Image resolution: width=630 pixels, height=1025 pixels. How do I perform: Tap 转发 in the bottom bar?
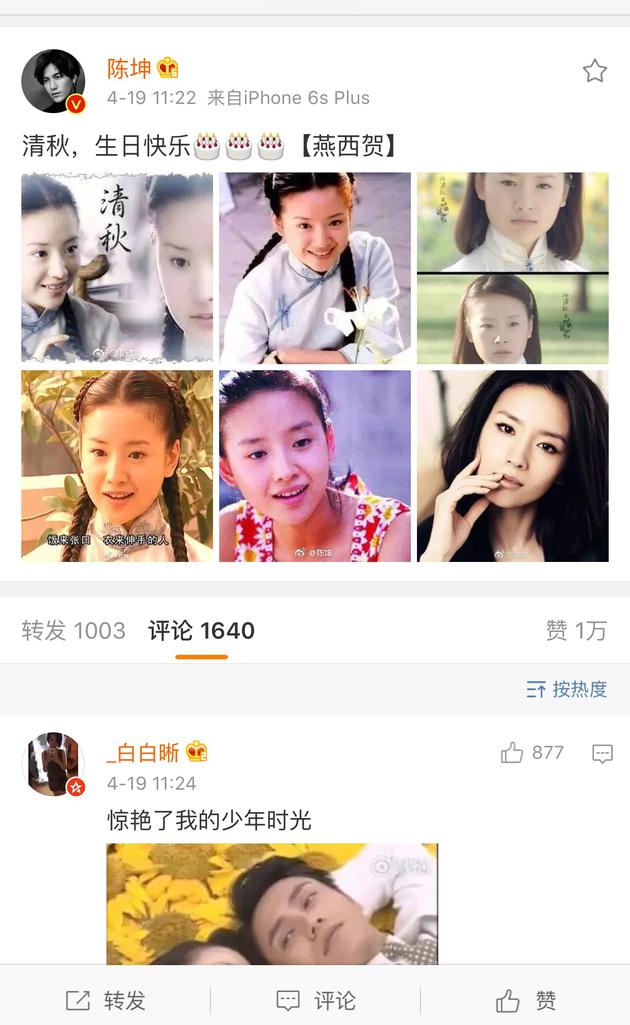(x=105, y=1000)
